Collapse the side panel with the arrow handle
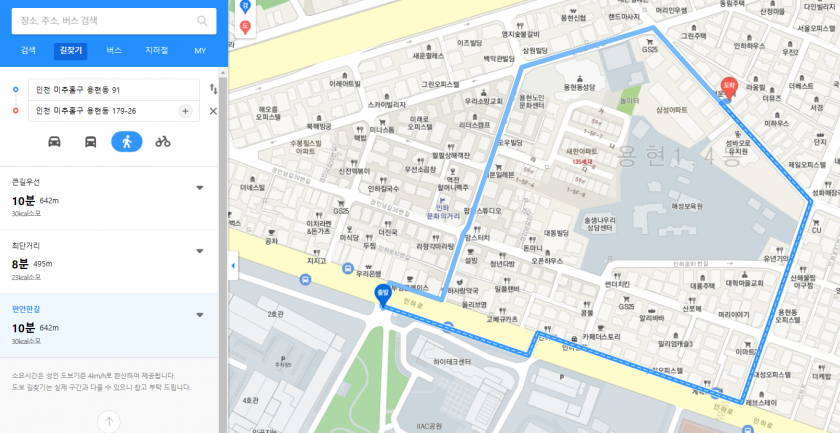Viewport: 840px width, 433px height. click(x=232, y=266)
